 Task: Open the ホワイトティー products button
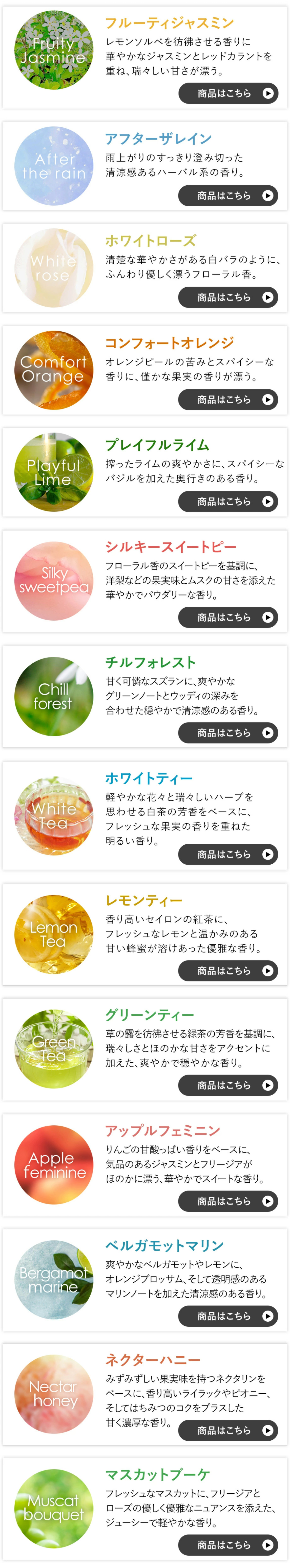[228, 855]
